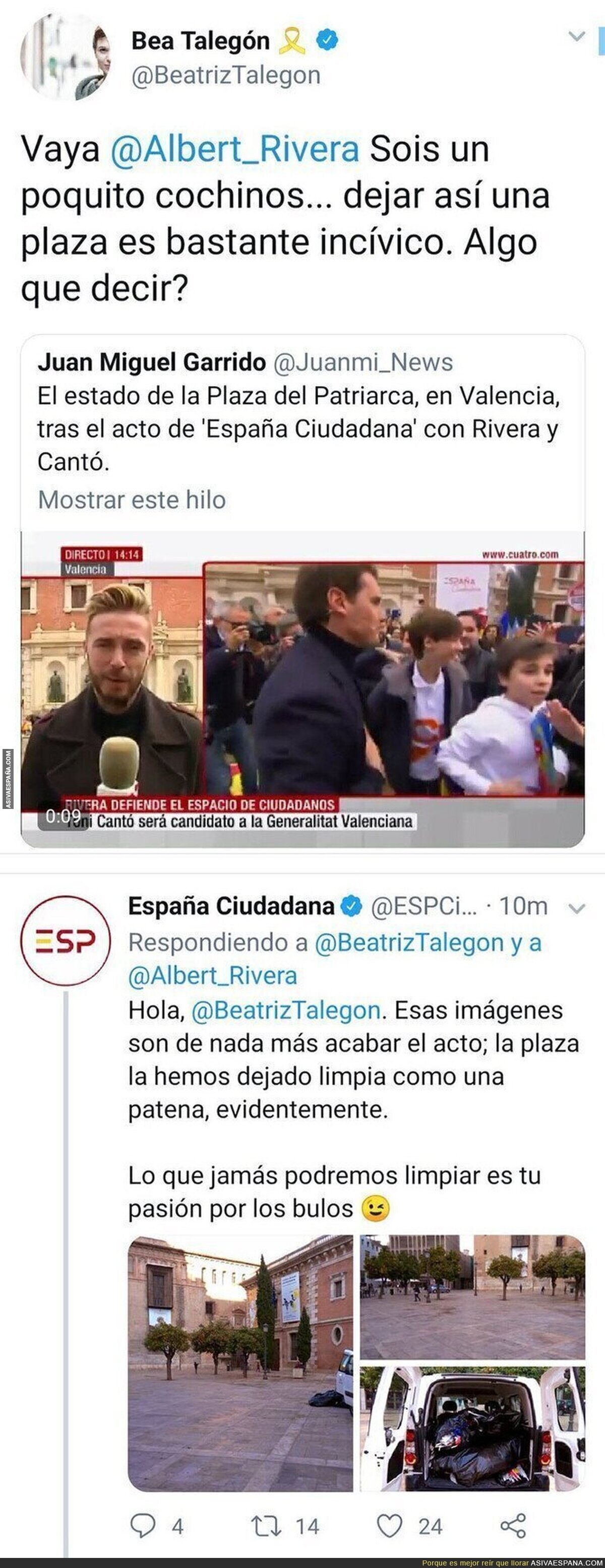Share España Ciudadana's reply
The width and height of the screenshot is (605, 1568).
[x=513, y=1525]
